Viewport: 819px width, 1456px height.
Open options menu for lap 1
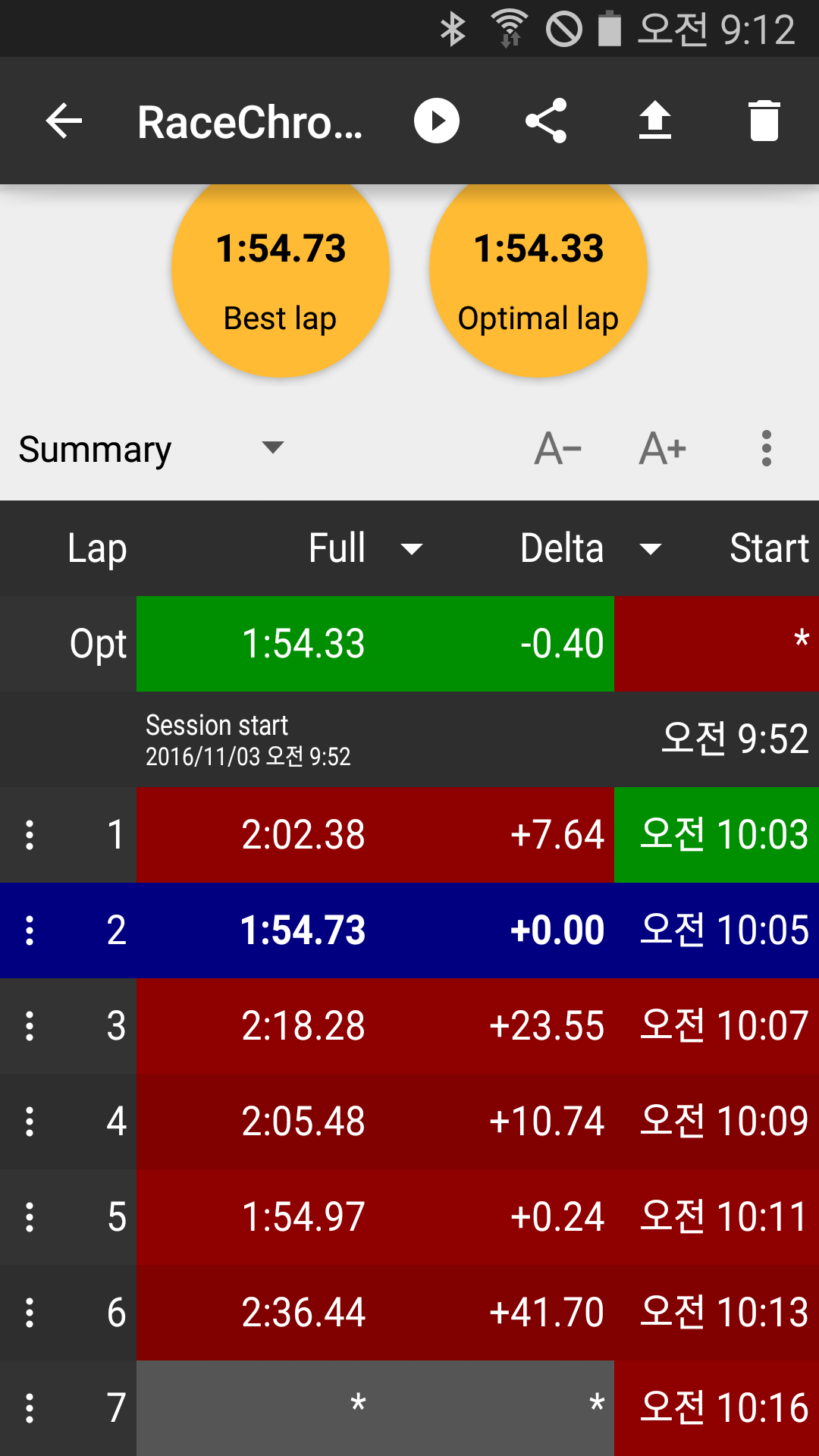[x=30, y=835]
